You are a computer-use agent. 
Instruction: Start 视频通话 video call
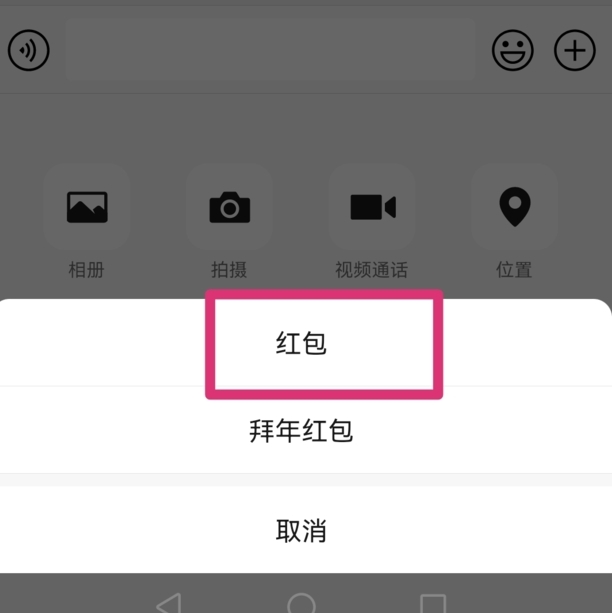pos(372,208)
